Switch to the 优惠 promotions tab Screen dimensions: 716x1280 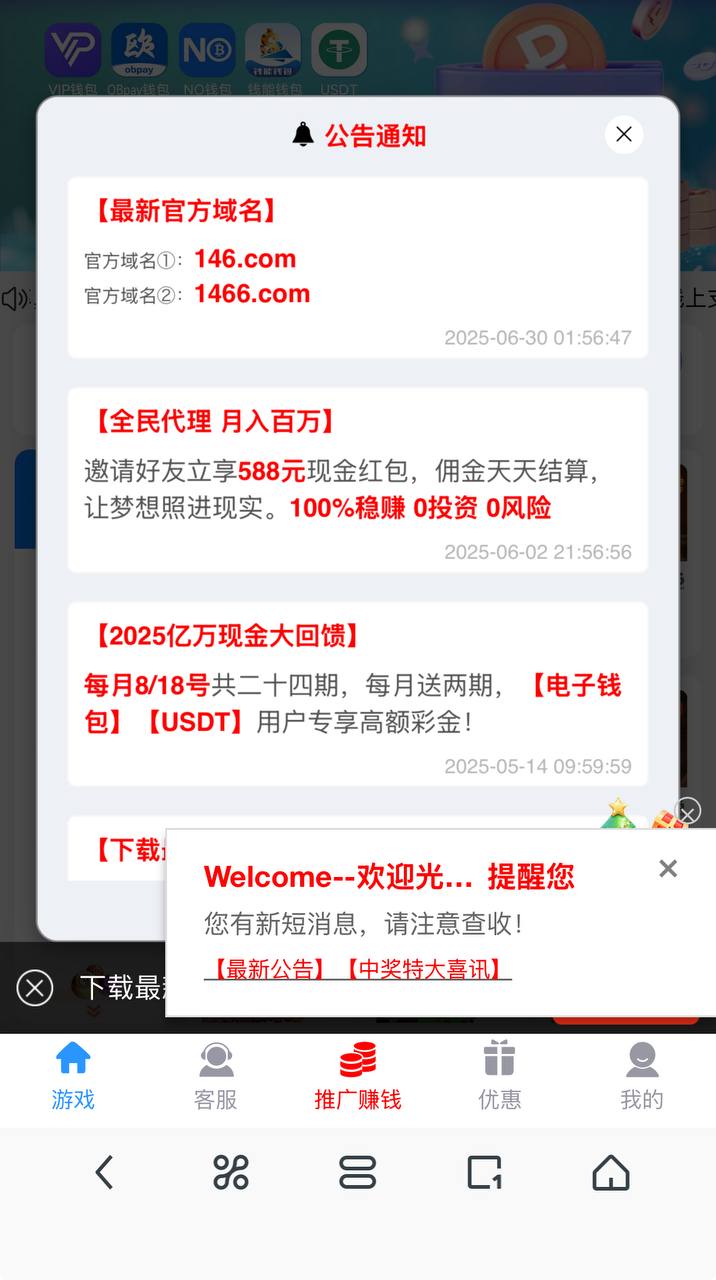pos(499,1076)
